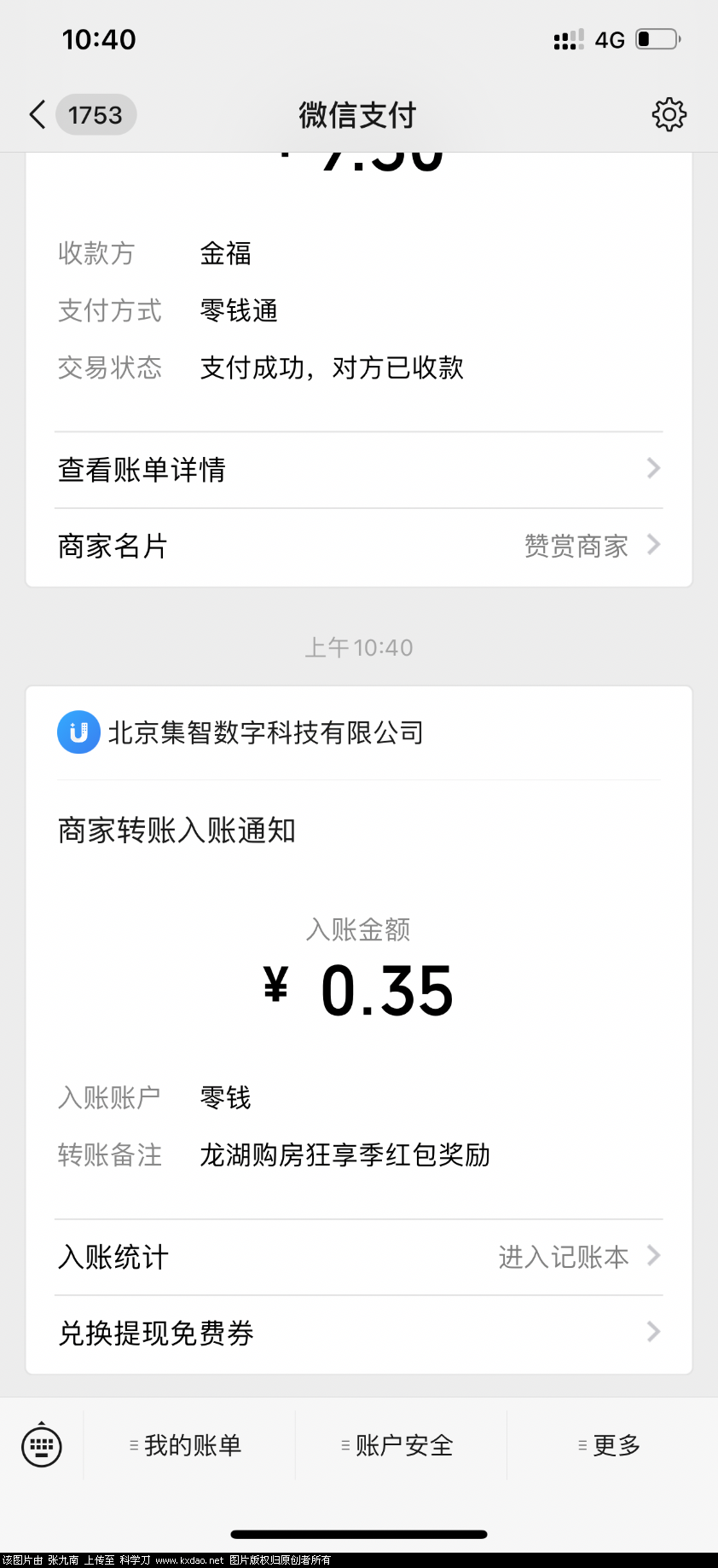Tap the 北京集智数字科技有限公司 merchant logo
The height and width of the screenshot is (1568, 718).
[x=78, y=732]
